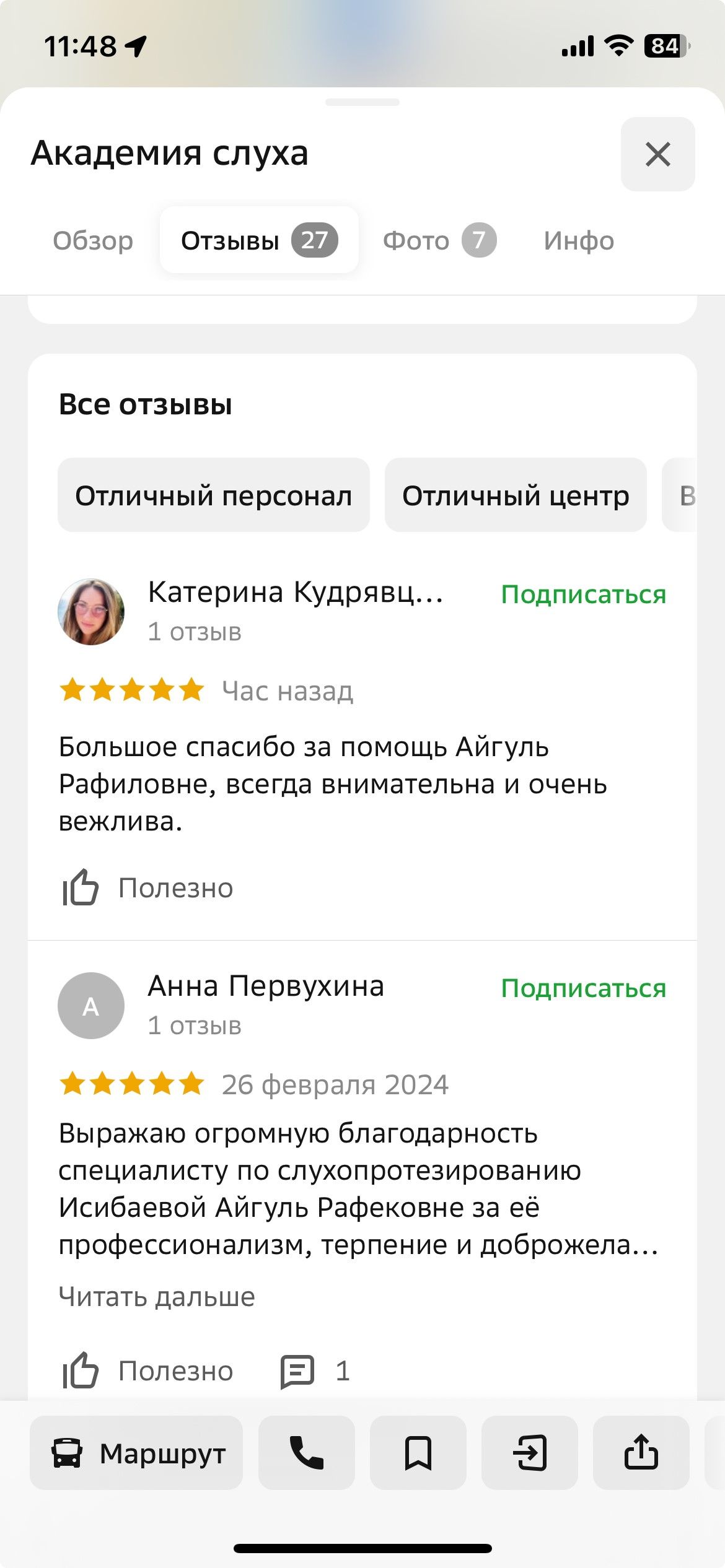725x1568 pixels.
Task: View the comment on Анна's review
Action: click(x=315, y=1370)
